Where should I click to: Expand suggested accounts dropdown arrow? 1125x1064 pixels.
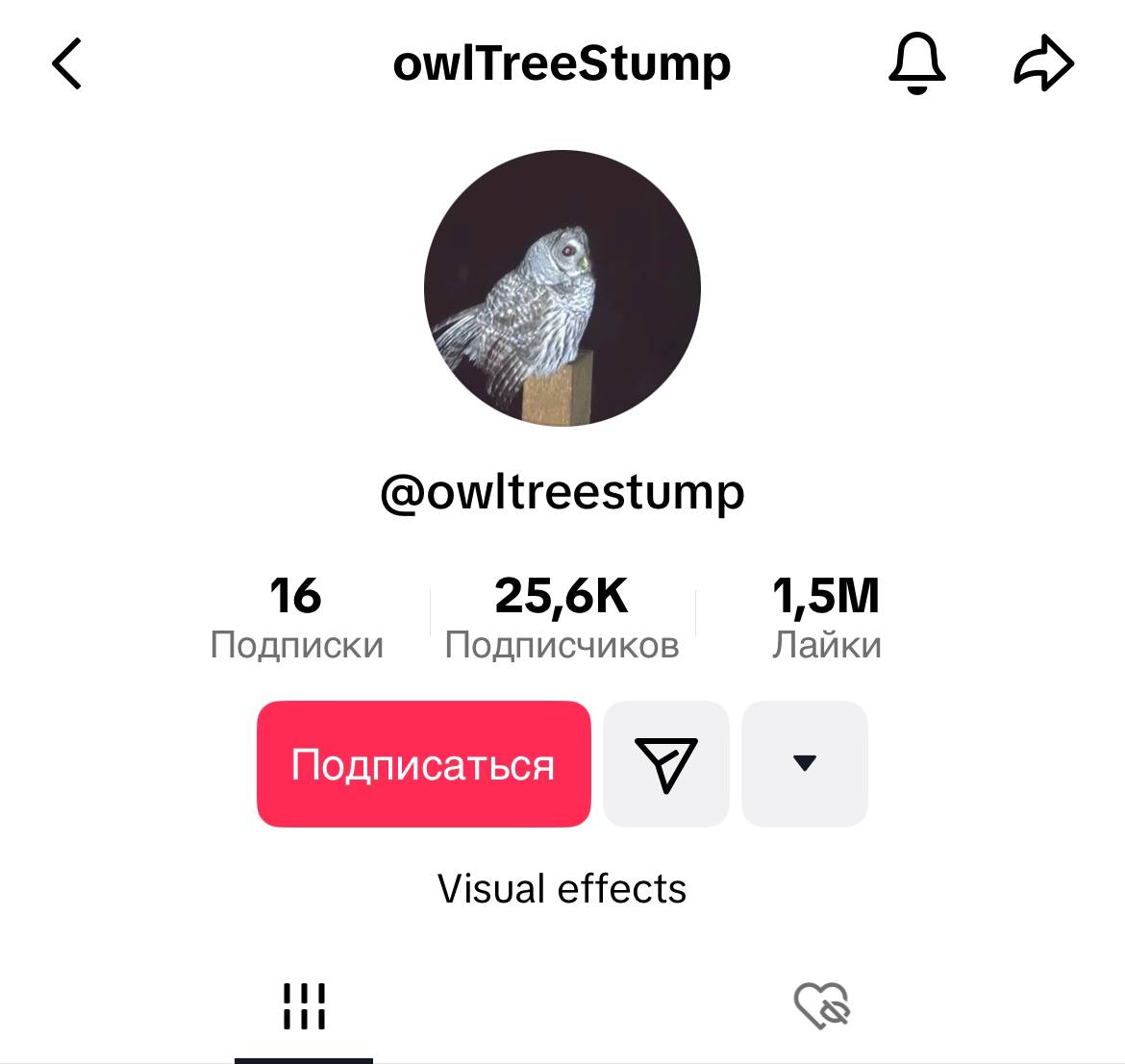(804, 764)
